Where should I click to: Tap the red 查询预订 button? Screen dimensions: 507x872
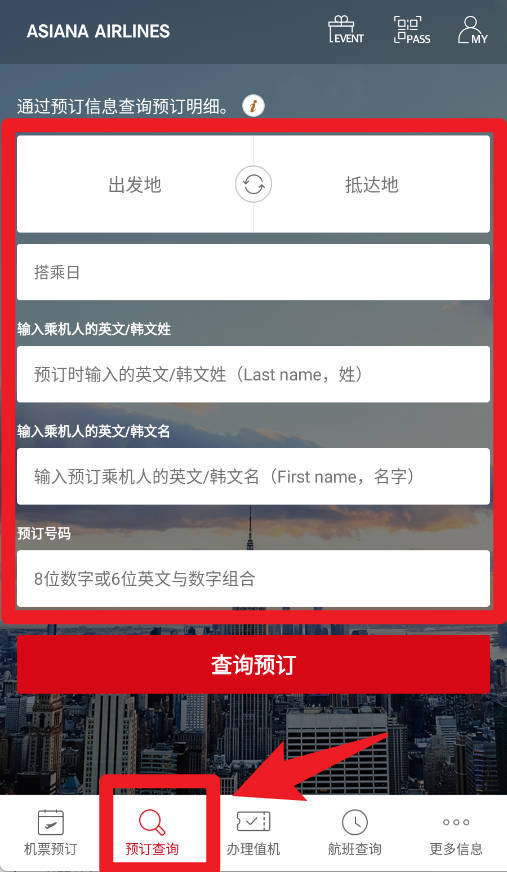tap(254, 665)
